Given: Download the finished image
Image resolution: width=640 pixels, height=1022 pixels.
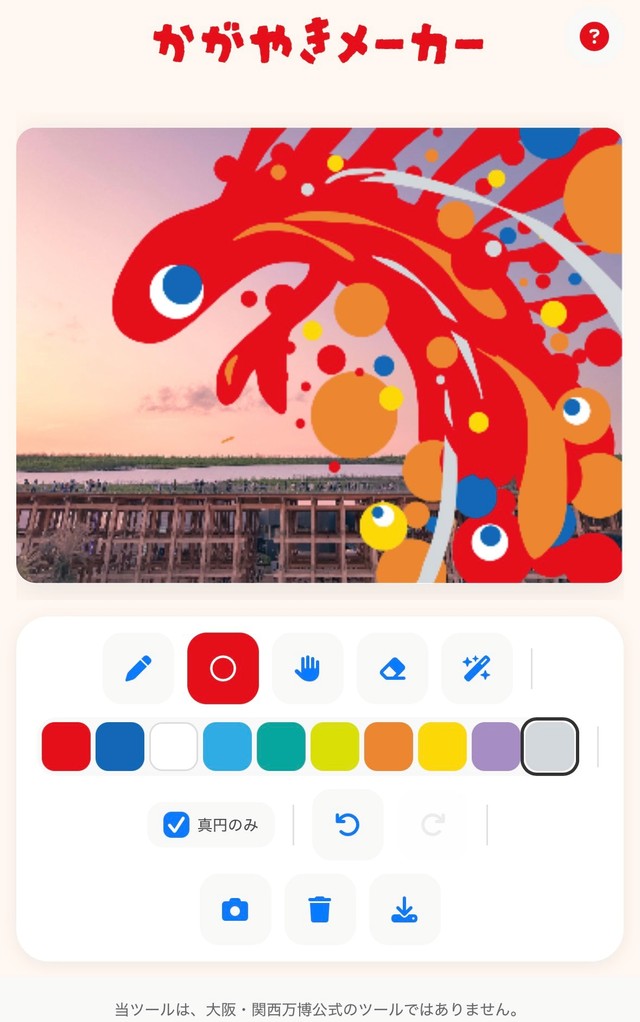Looking at the screenshot, I should 404,909.
